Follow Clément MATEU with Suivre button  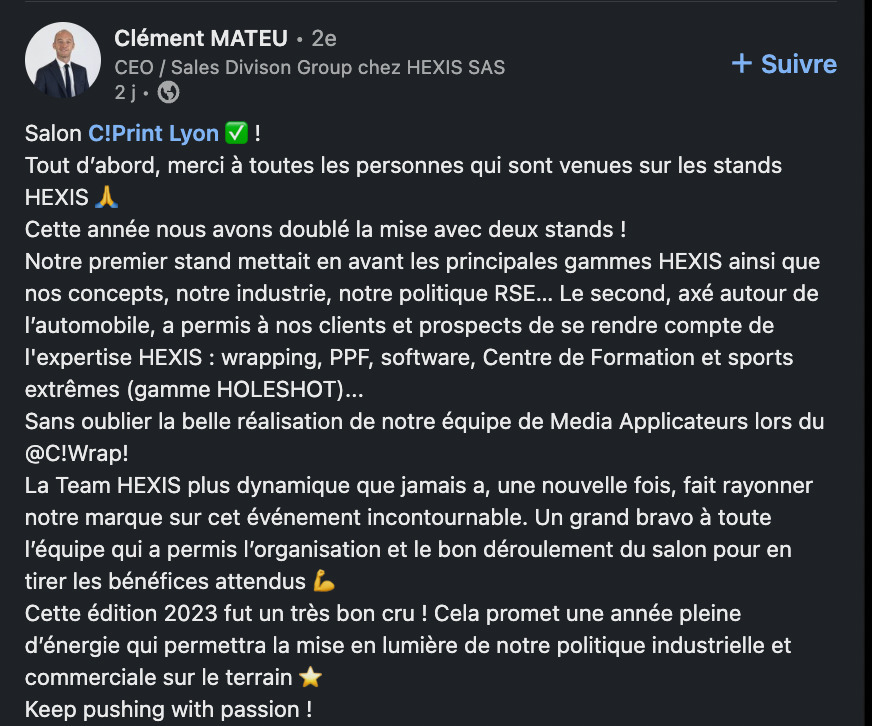[784, 64]
